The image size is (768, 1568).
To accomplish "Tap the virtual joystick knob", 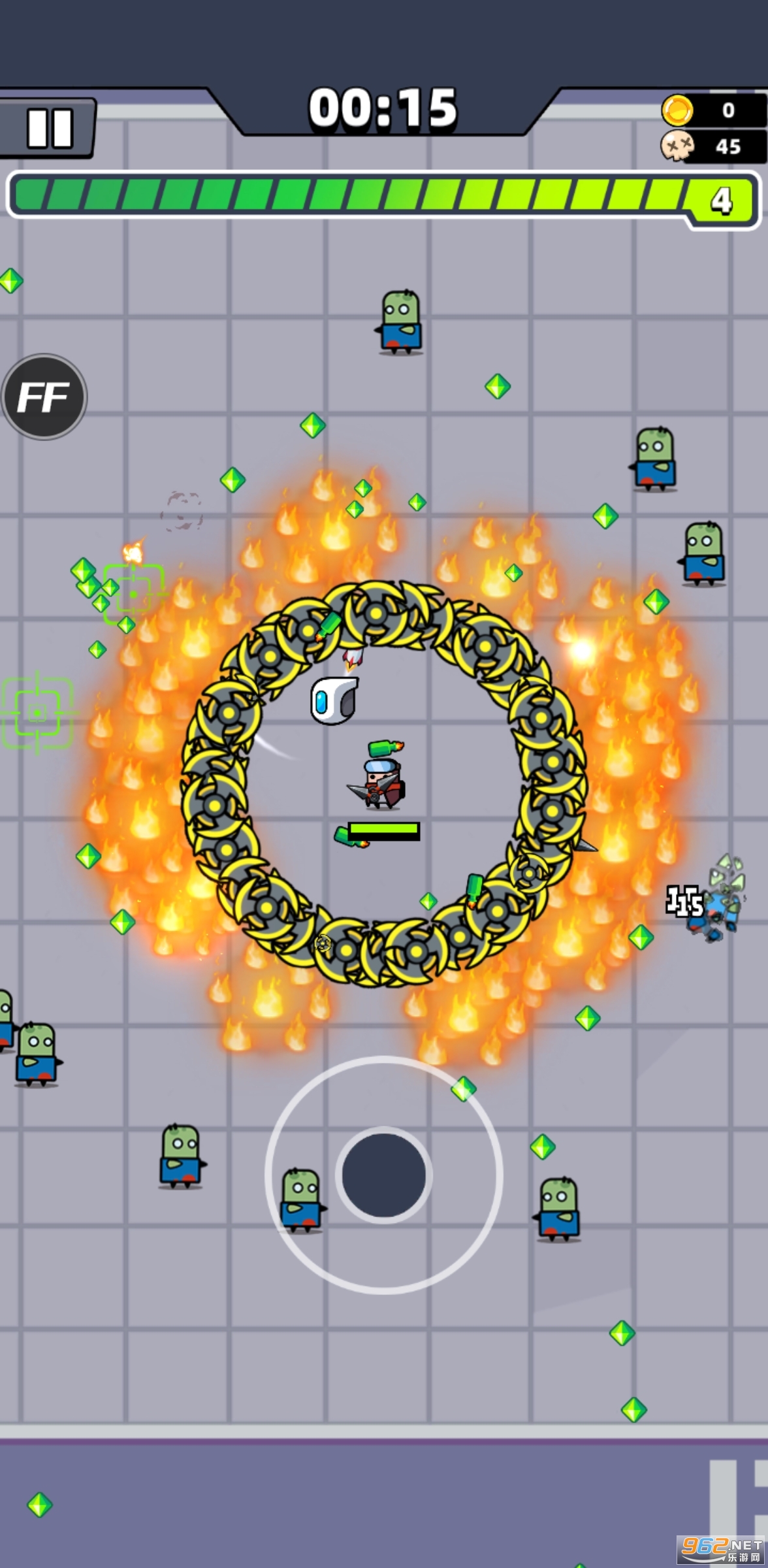I will coord(384,1175).
